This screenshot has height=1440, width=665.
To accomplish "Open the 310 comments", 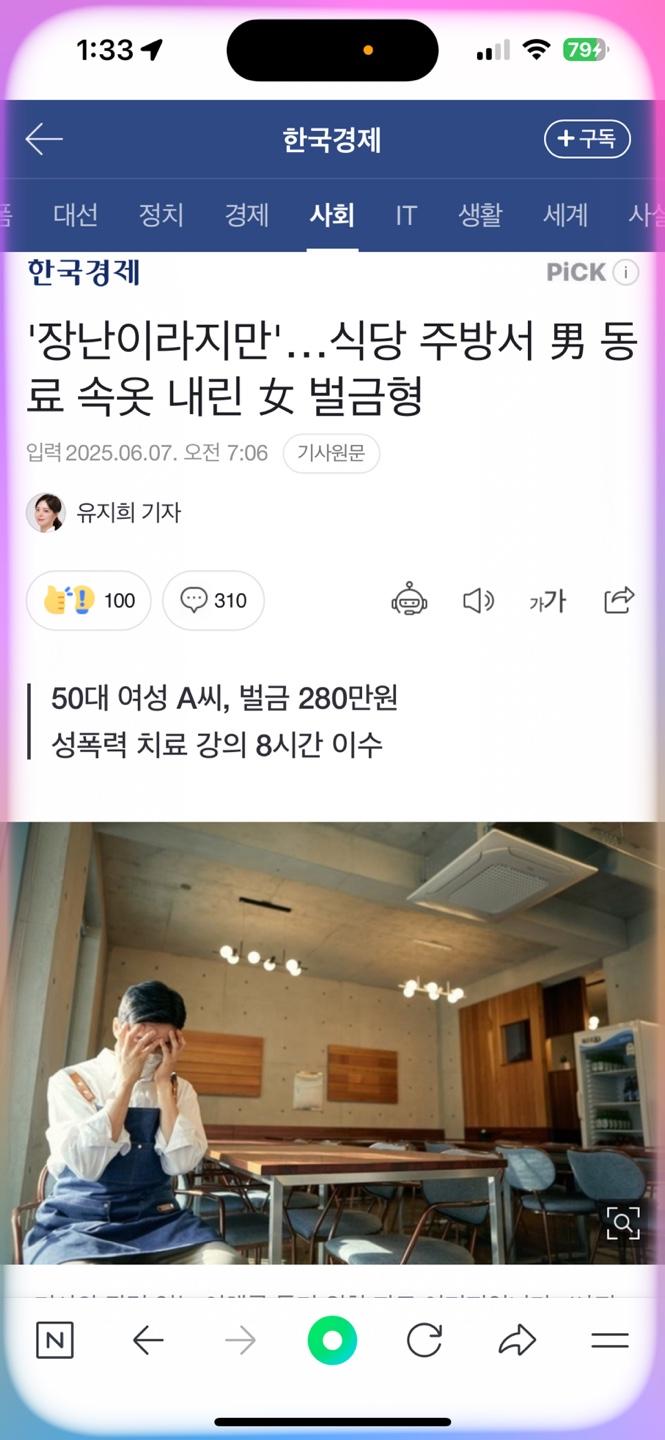I will 213,600.
